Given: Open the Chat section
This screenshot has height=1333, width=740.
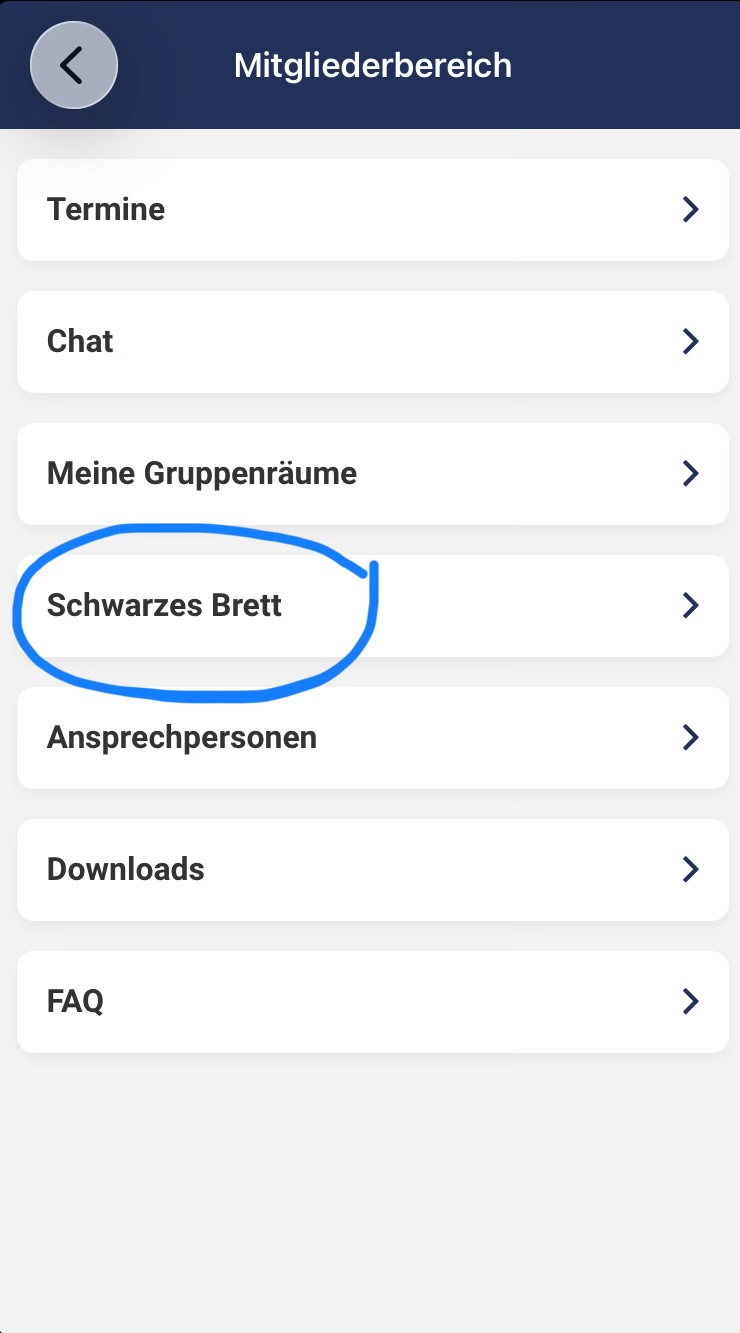Looking at the screenshot, I should [x=372, y=342].
